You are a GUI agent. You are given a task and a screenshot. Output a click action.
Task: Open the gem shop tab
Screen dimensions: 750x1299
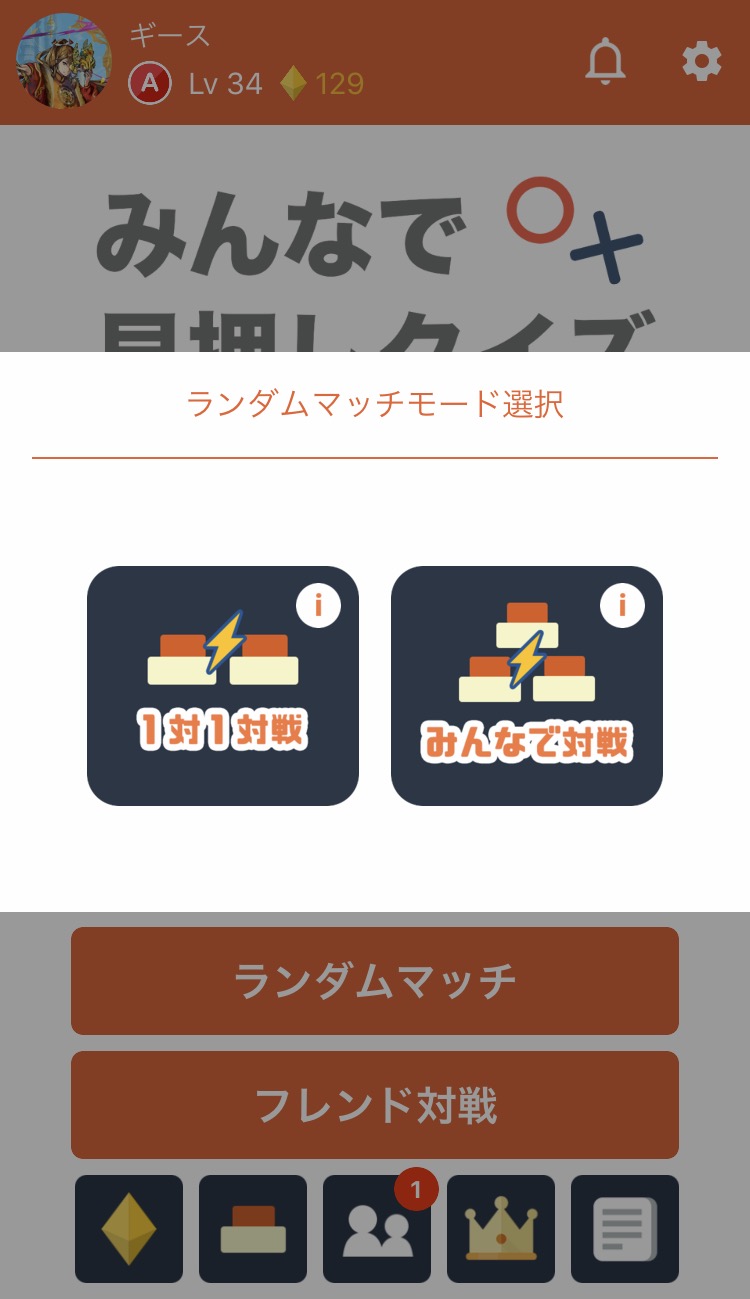point(129,1229)
